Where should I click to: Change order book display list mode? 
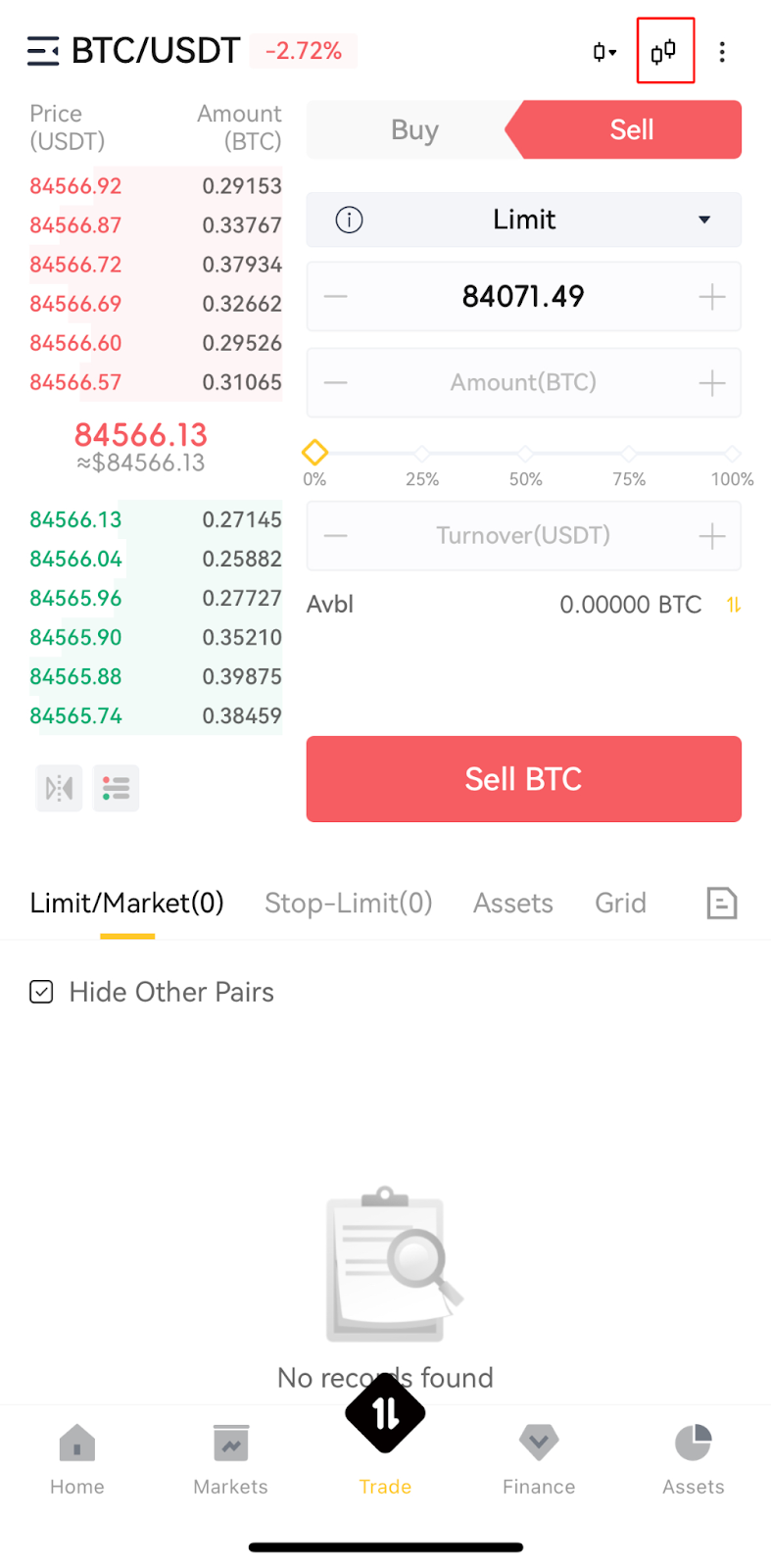[117, 788]
